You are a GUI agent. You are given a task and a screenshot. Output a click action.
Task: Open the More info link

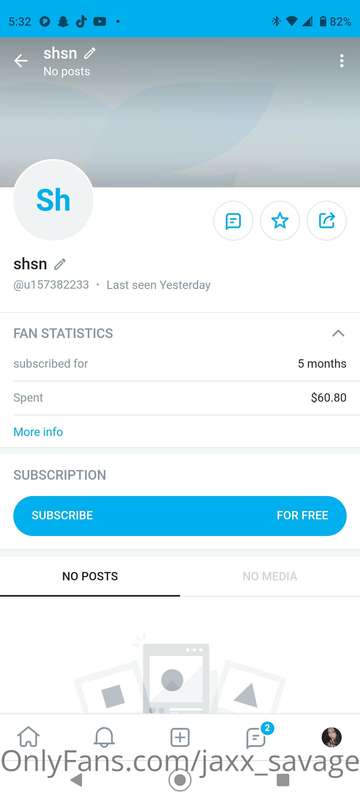38,432
